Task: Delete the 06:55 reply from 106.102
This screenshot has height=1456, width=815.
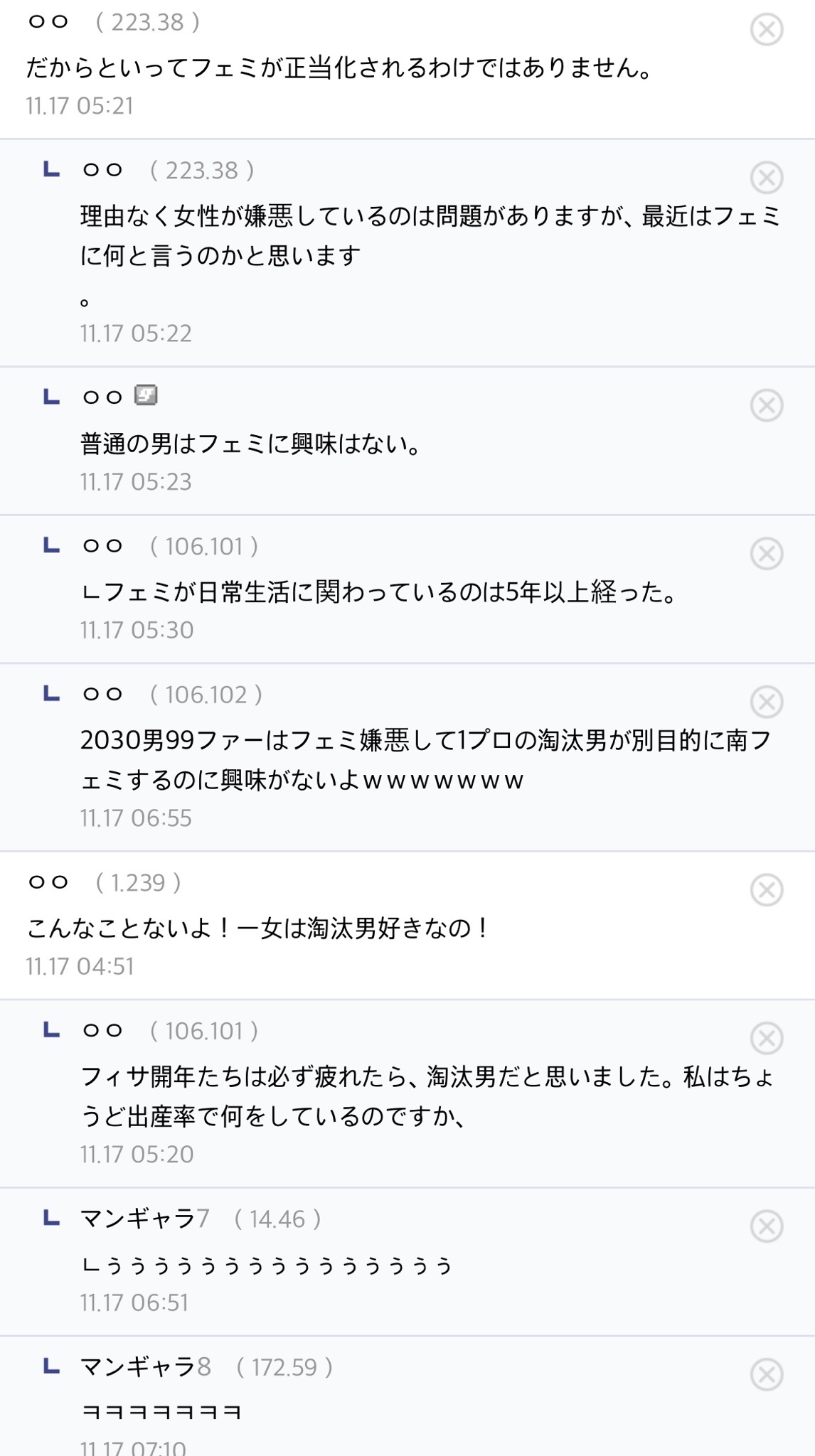Action: pos(767,702)
